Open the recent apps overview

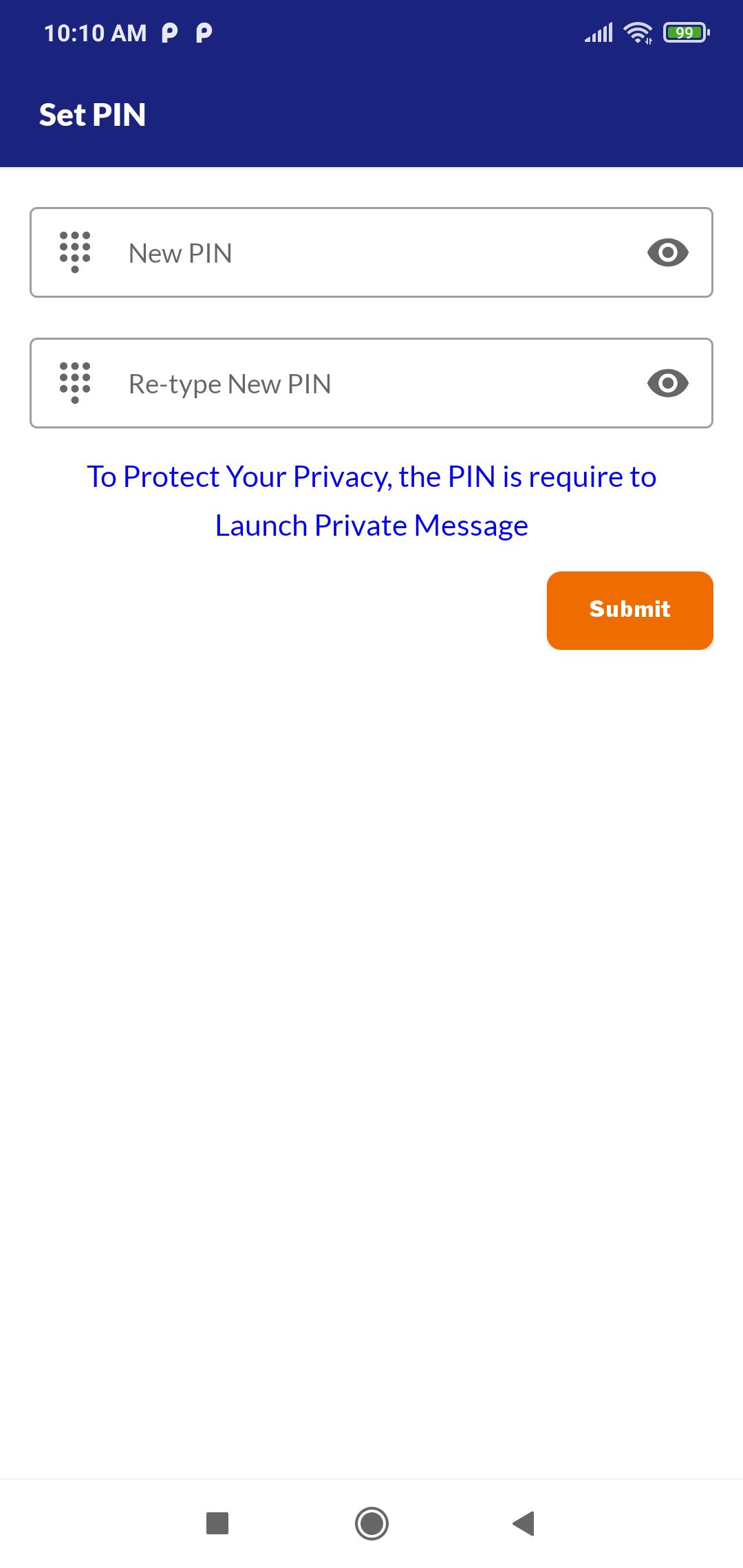(217, 1523)
